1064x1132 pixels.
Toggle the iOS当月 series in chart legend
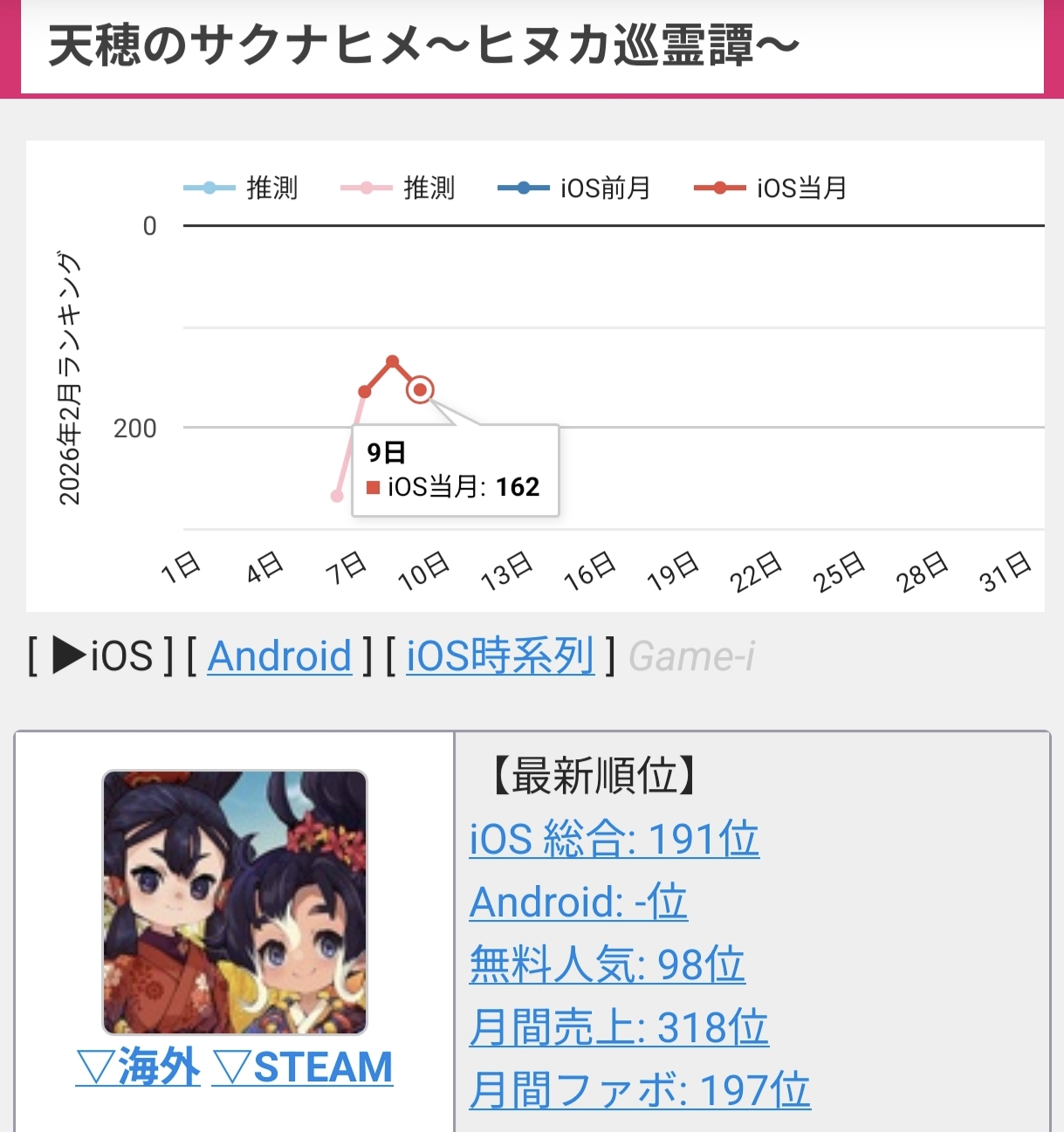[771, 188]
